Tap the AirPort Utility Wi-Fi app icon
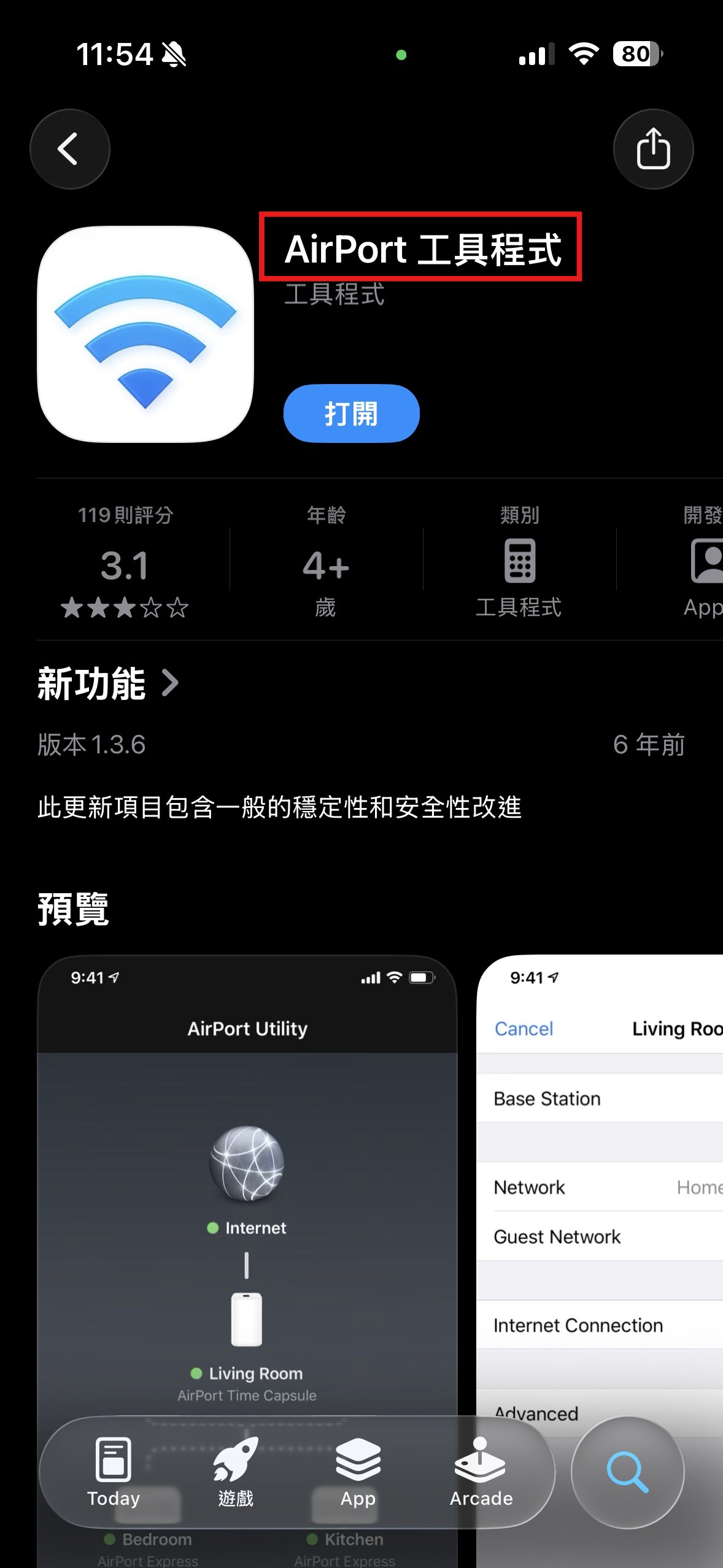 (x=146, y=334)
